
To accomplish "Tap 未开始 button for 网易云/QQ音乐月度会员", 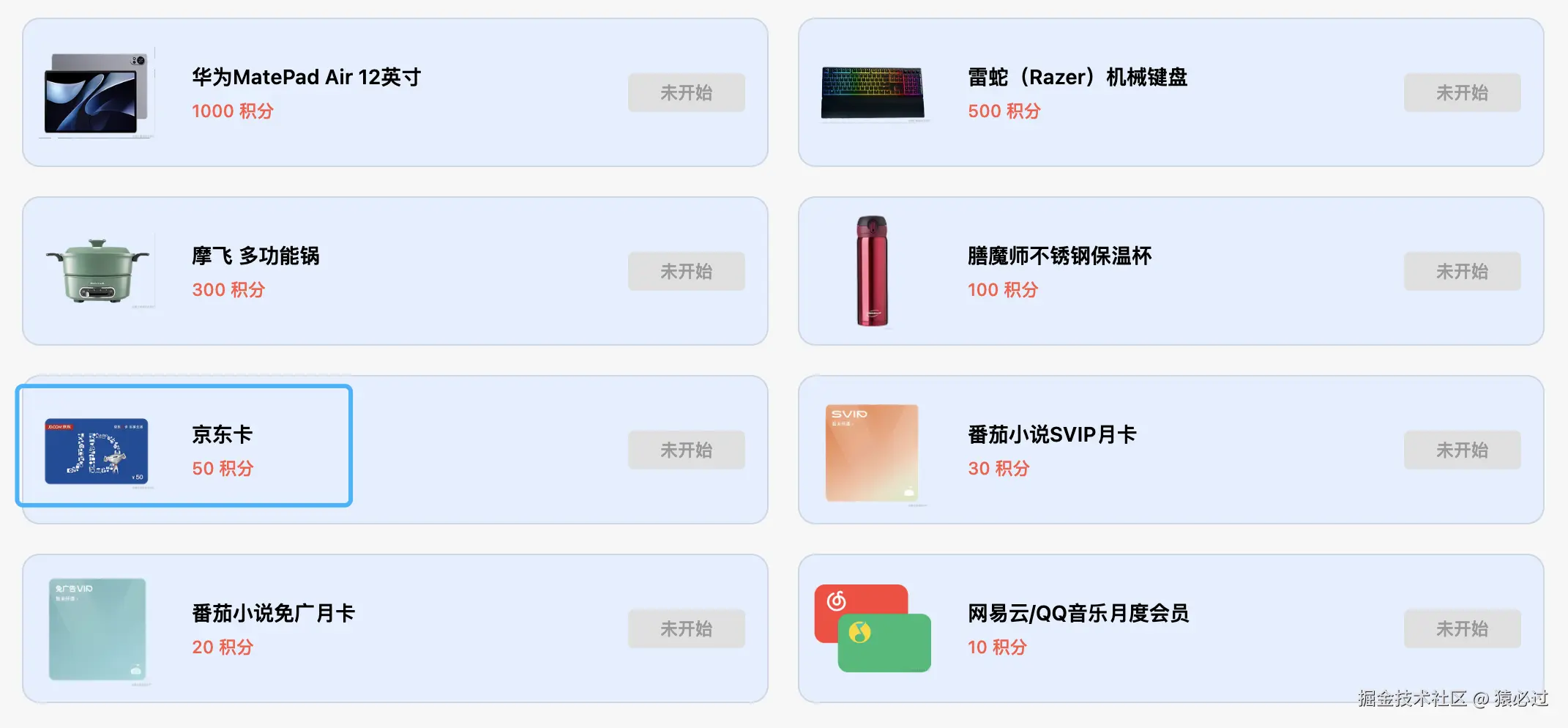I will coord(1462,629).
